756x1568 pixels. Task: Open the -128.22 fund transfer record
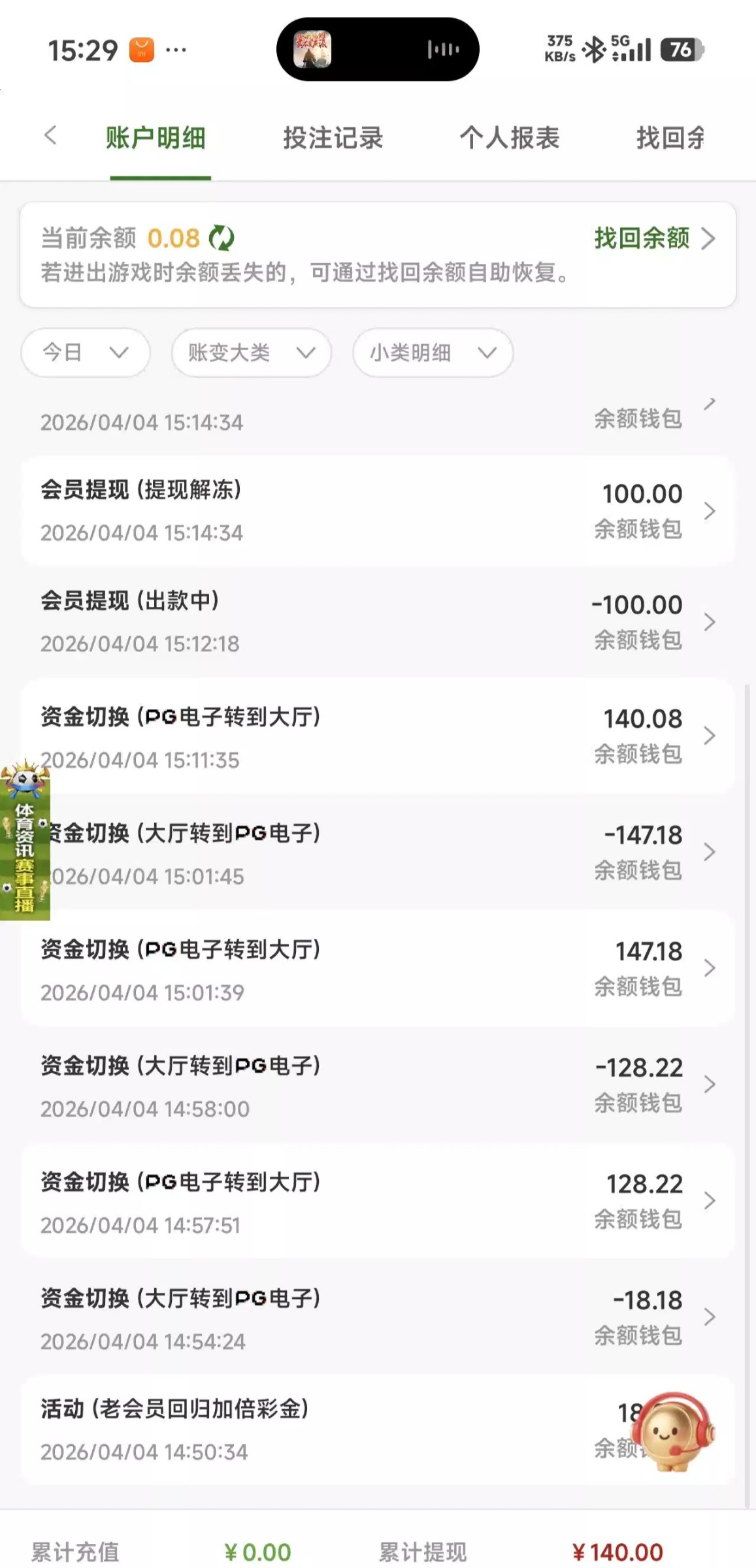click(378, 1085)
